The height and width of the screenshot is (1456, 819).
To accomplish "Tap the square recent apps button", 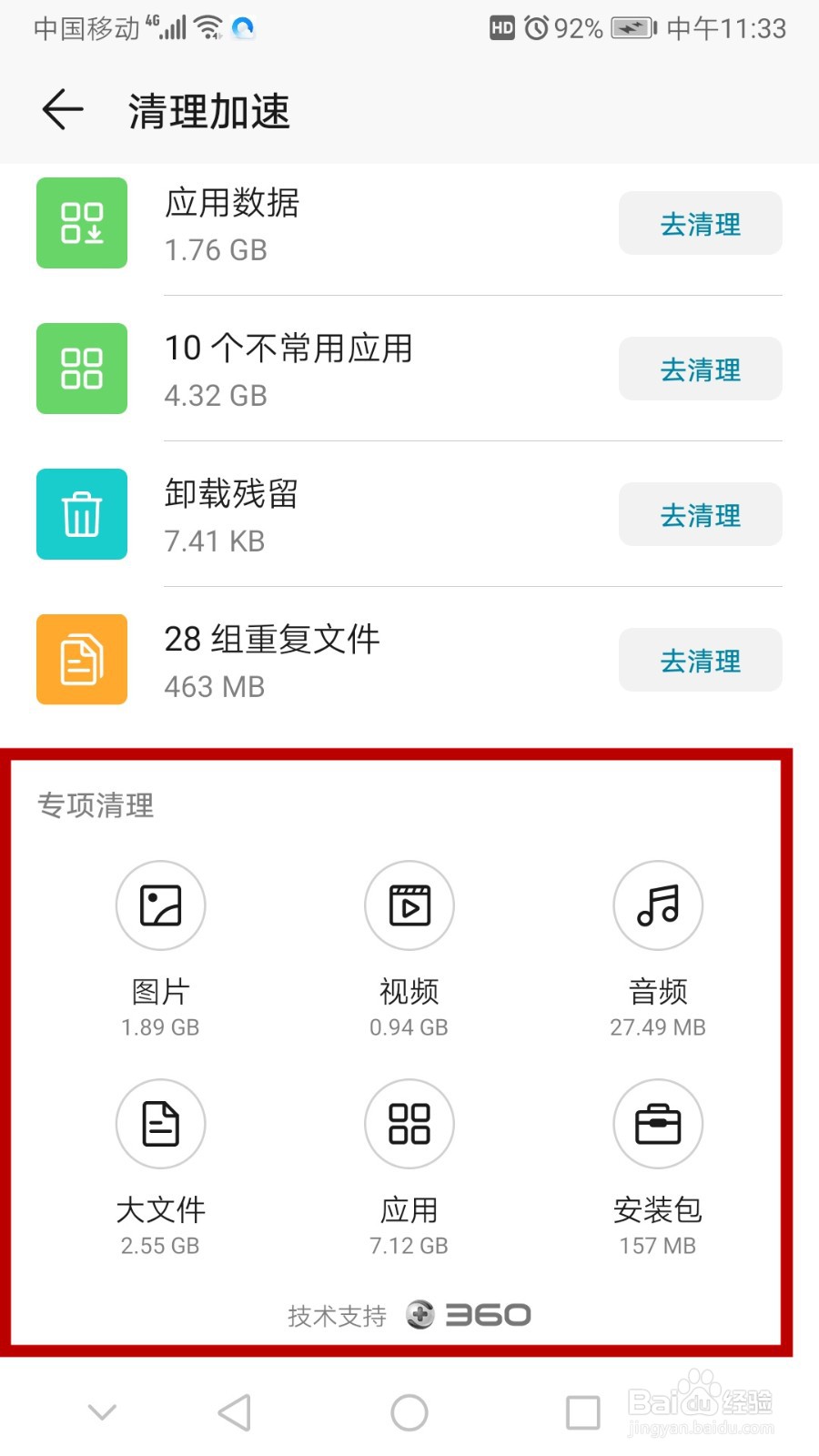I will (581, 1411).
